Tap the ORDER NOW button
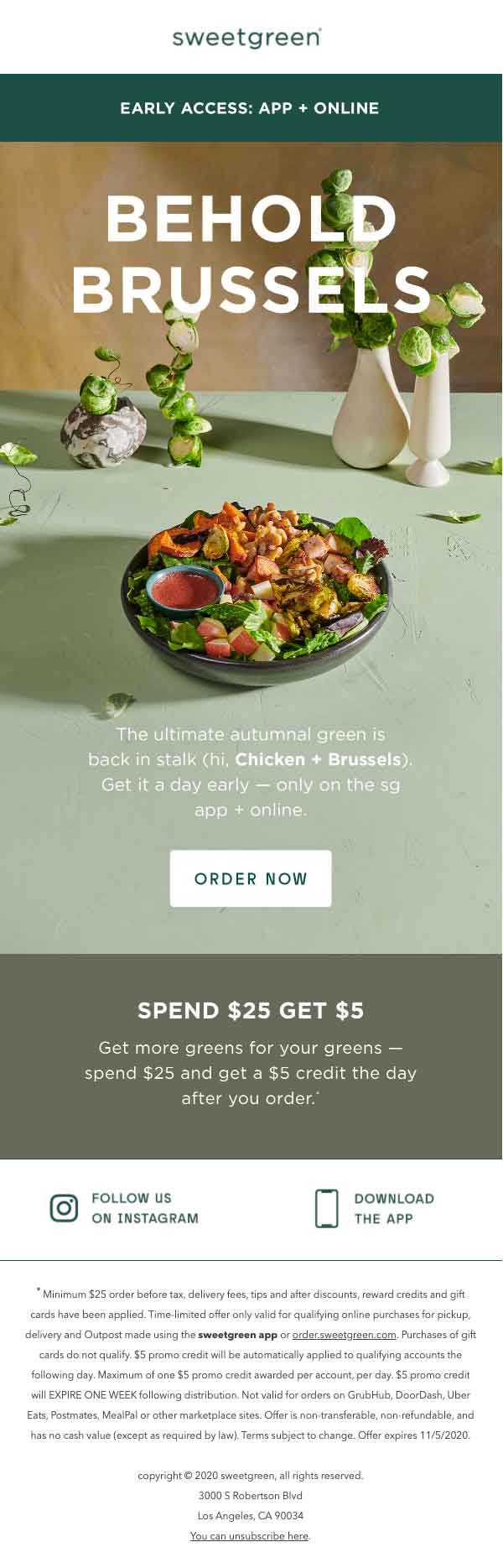This screenshot has height=1568, width=503. click(251, 878)
